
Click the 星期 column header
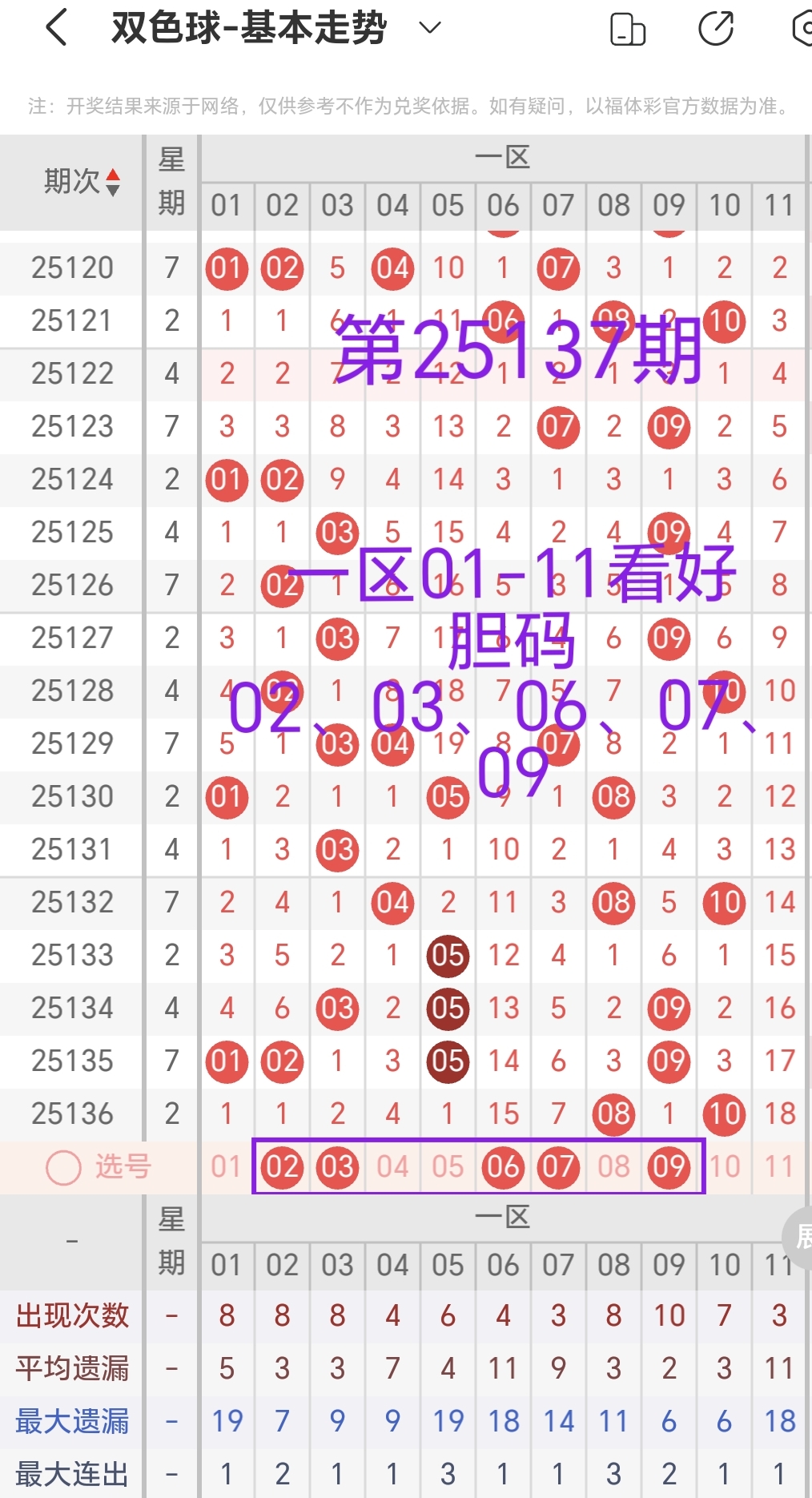click(171, 181)
